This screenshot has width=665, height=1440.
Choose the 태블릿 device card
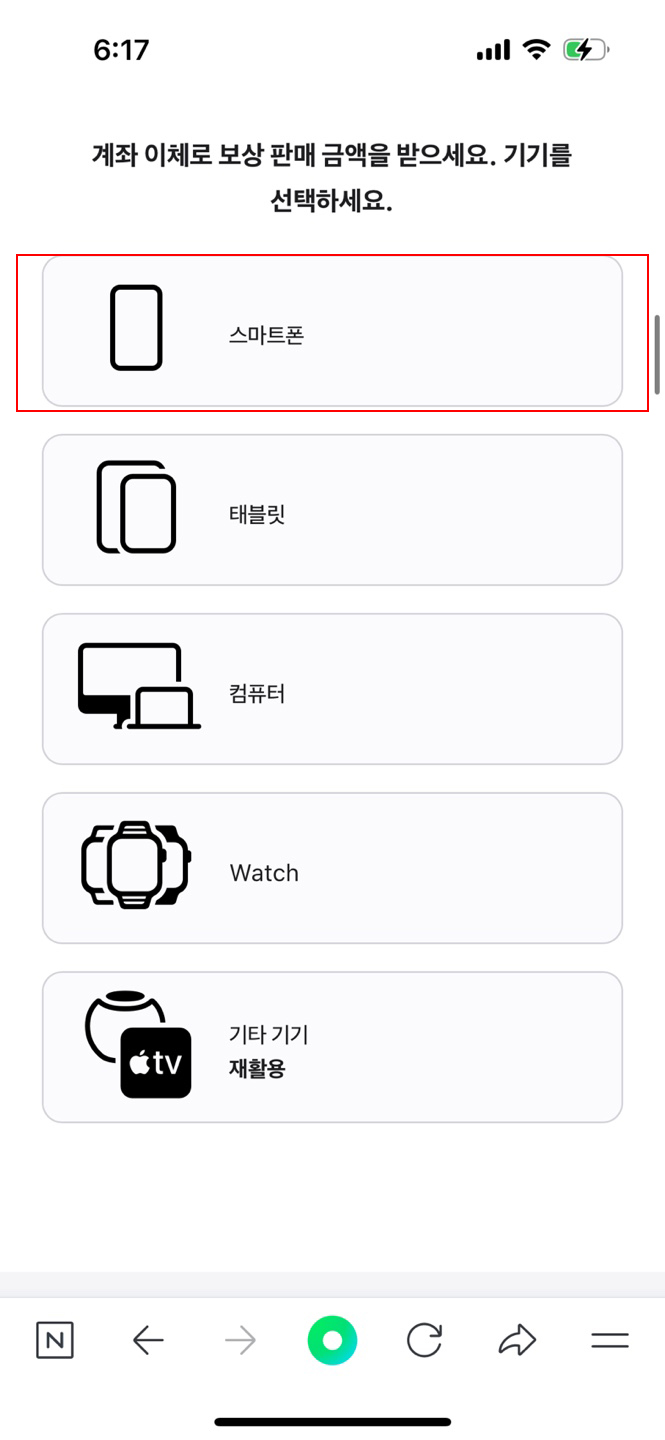click(332, 510)
